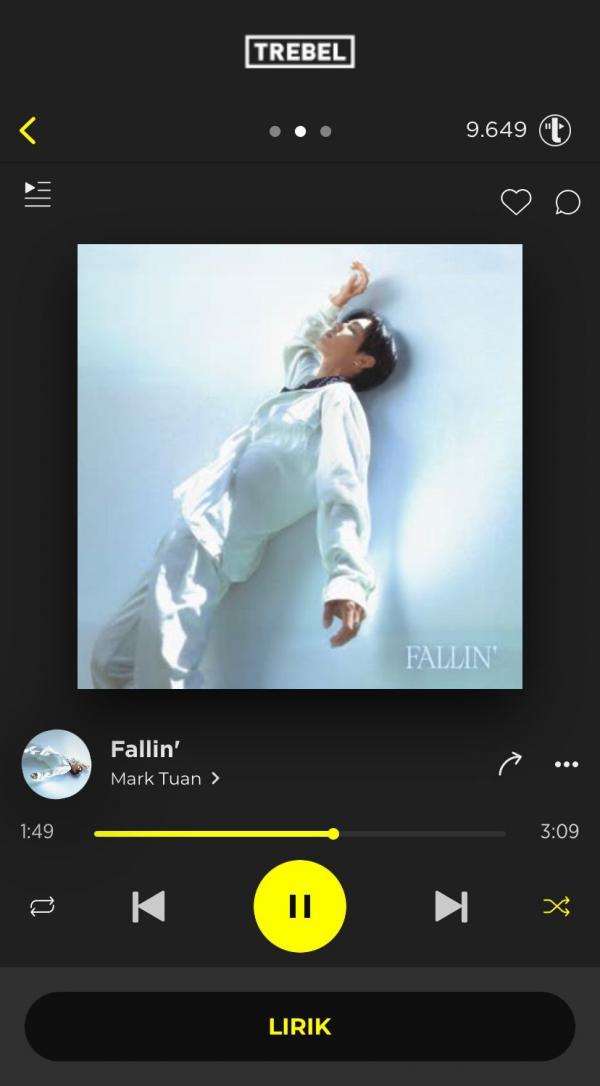
Task: Open Mark Tuan artist page
Action: (165, 778)
